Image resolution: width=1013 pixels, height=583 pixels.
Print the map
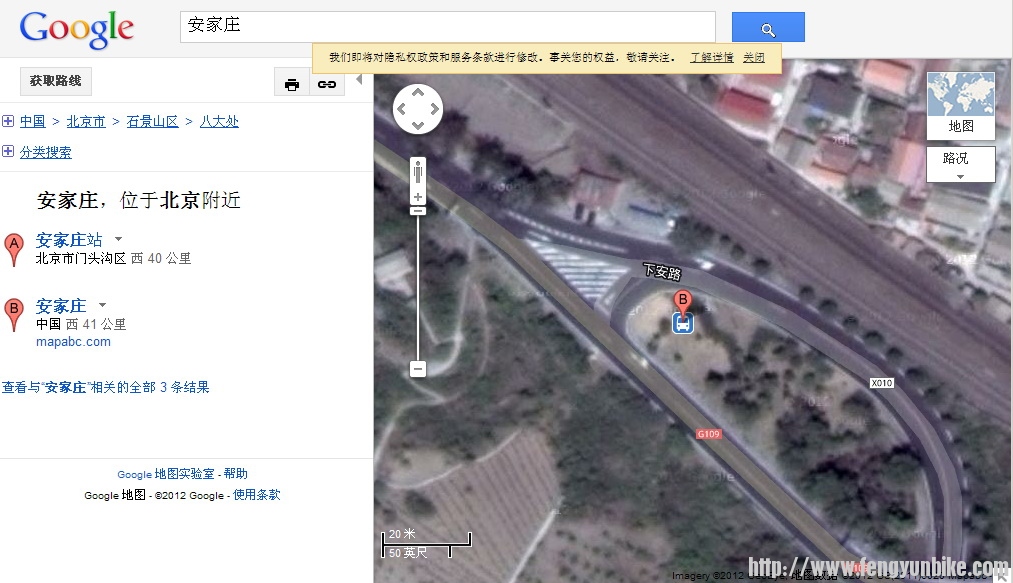(292, 84)
